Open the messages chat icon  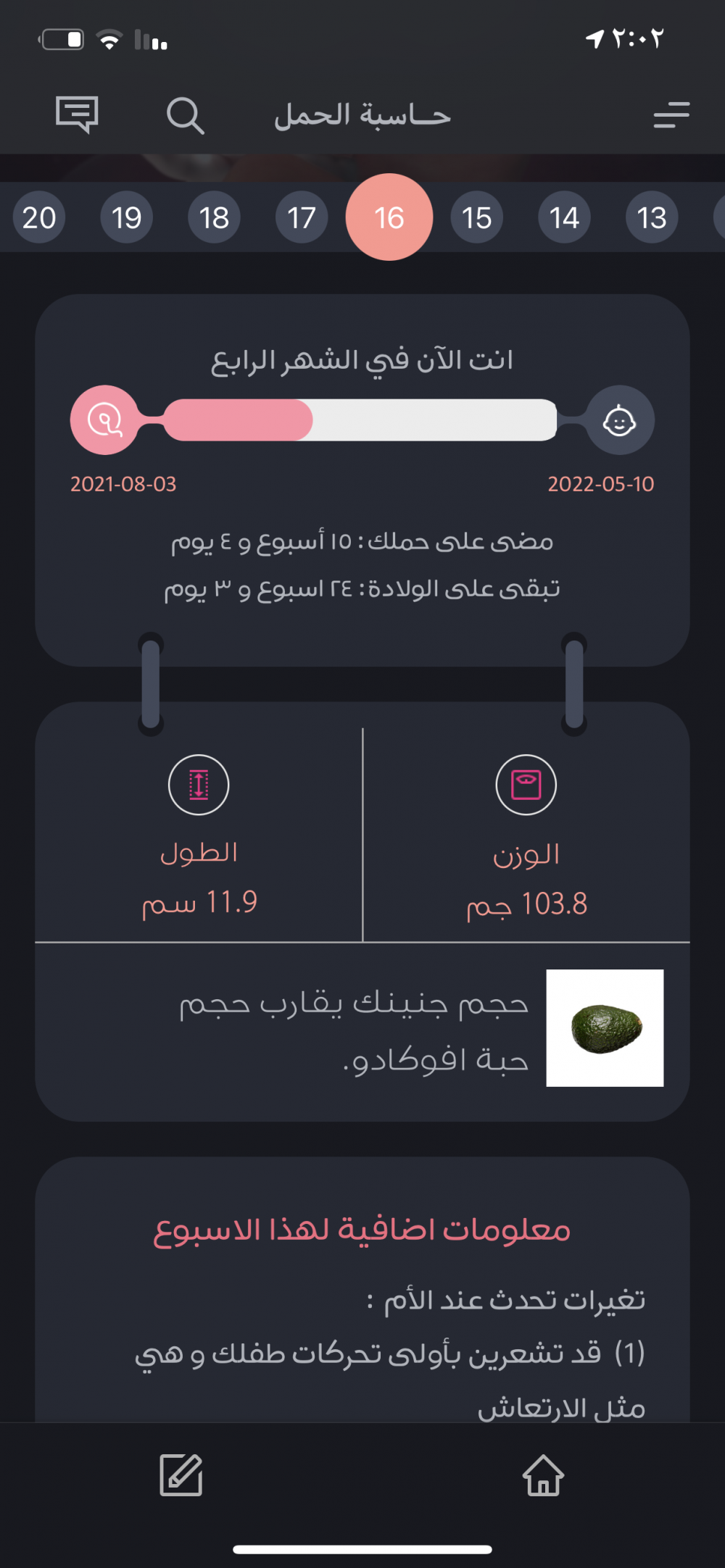point(77,114)
